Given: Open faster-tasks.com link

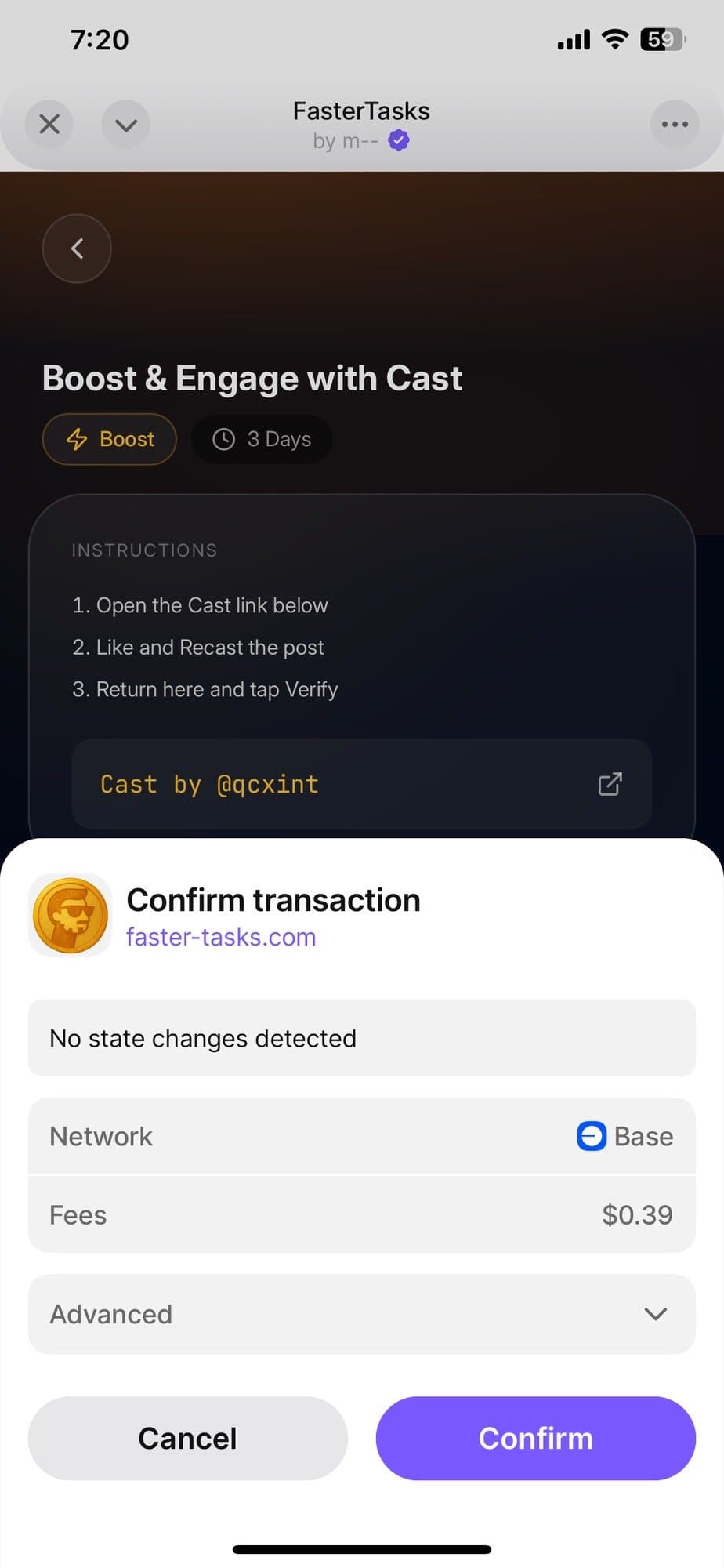Looking at the screenshot, I should pyautogui.click(x=220, y=936).
